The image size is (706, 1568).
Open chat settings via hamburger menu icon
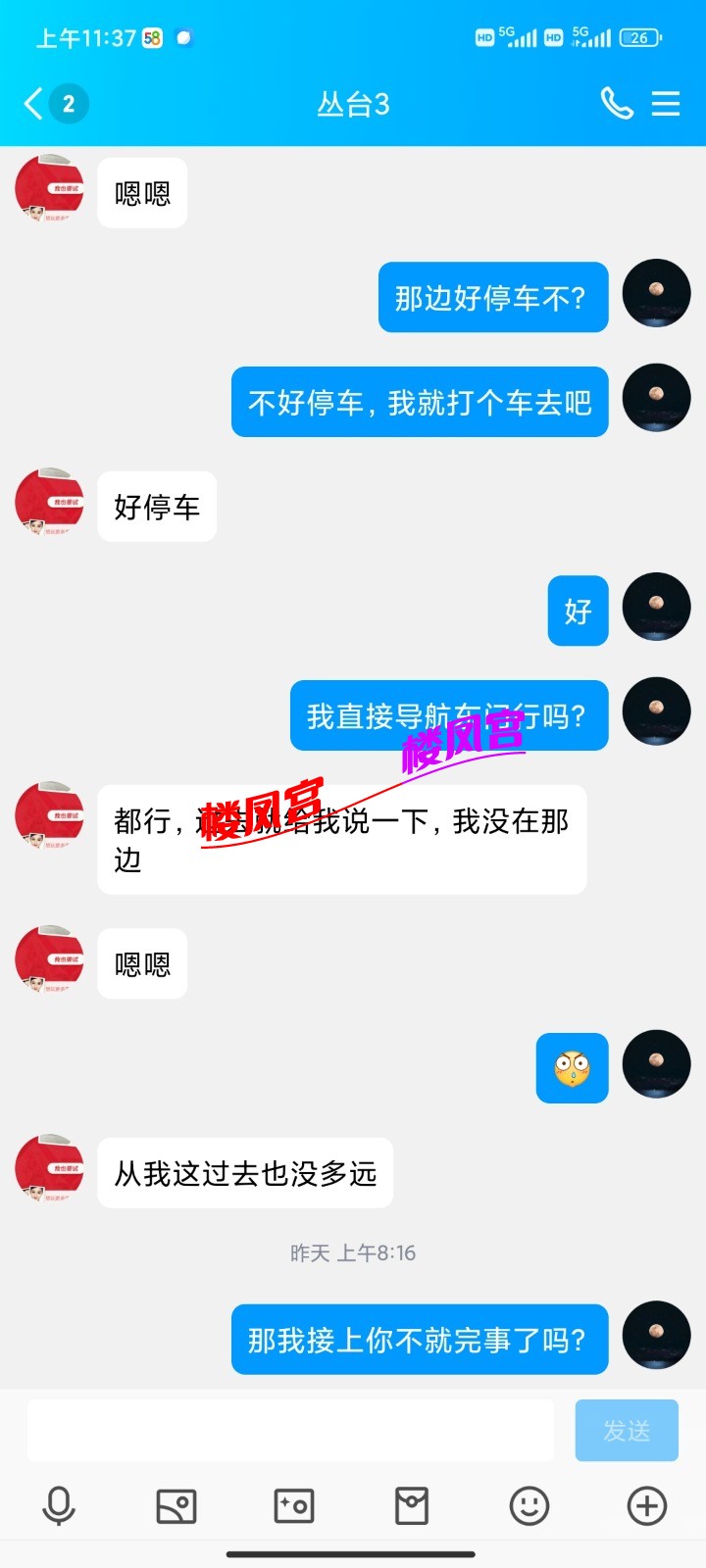[666, 103]
